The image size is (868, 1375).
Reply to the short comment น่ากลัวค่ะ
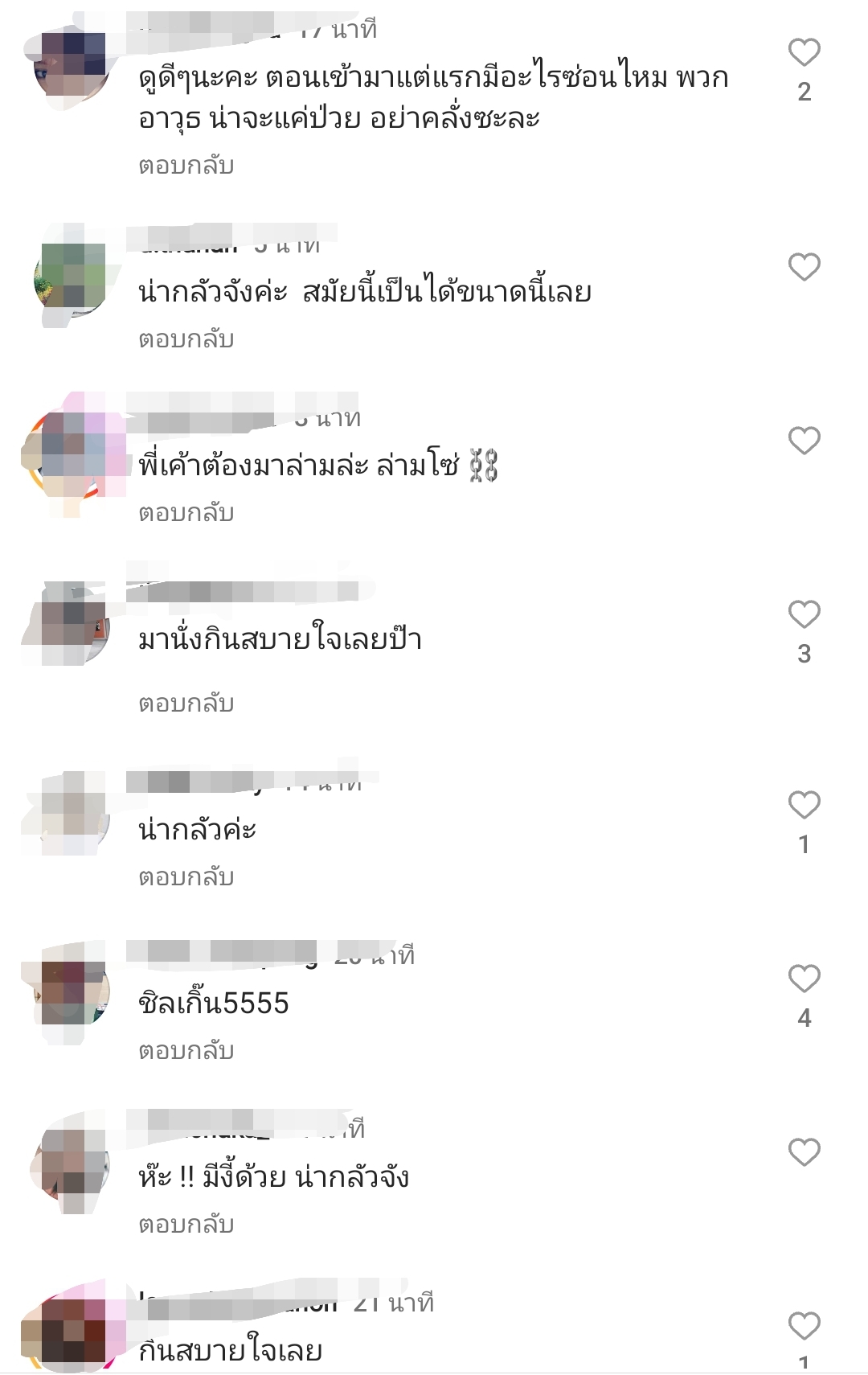click(186, 877)
